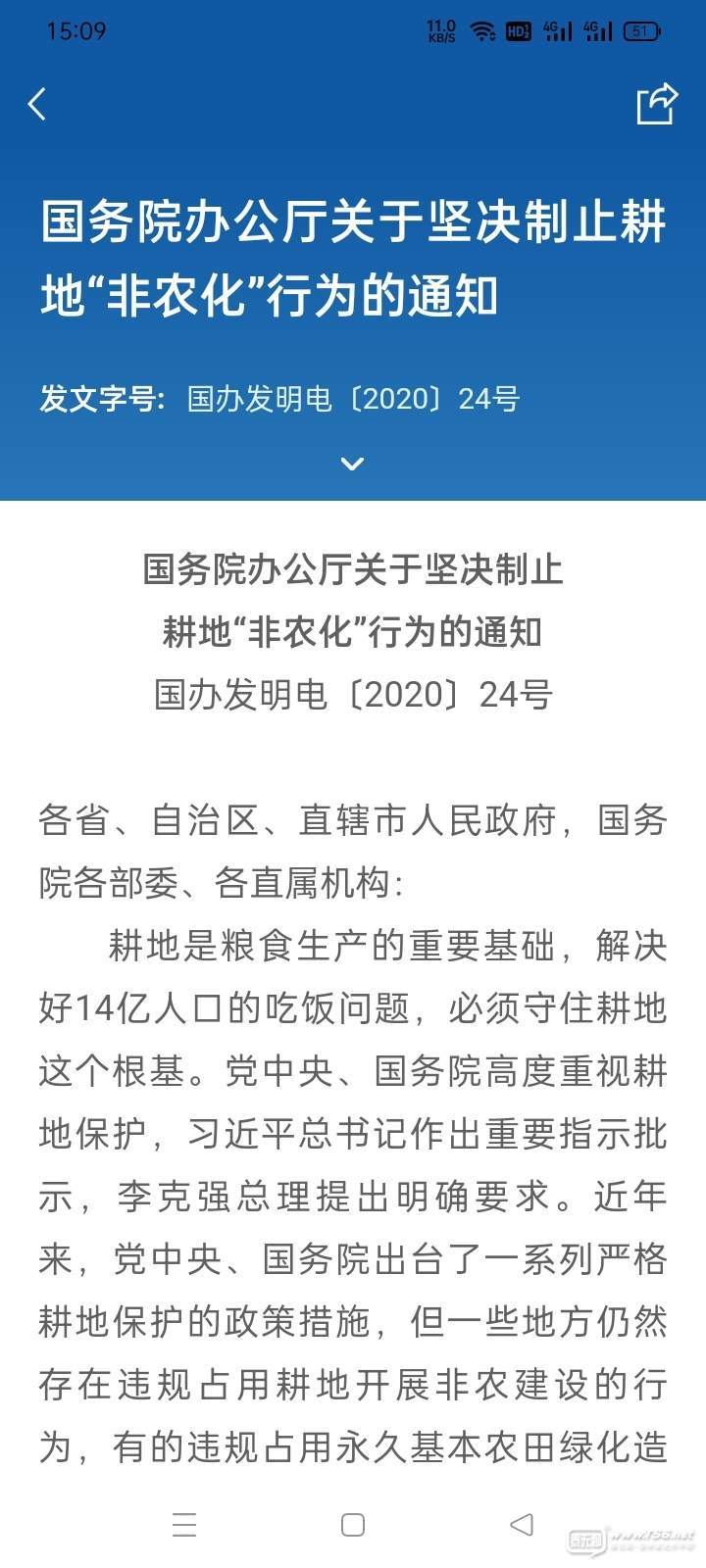Expand document details with the down chevron
Image resolution: width=706 pixels, height=1568 pixels.
click(352, 463)
